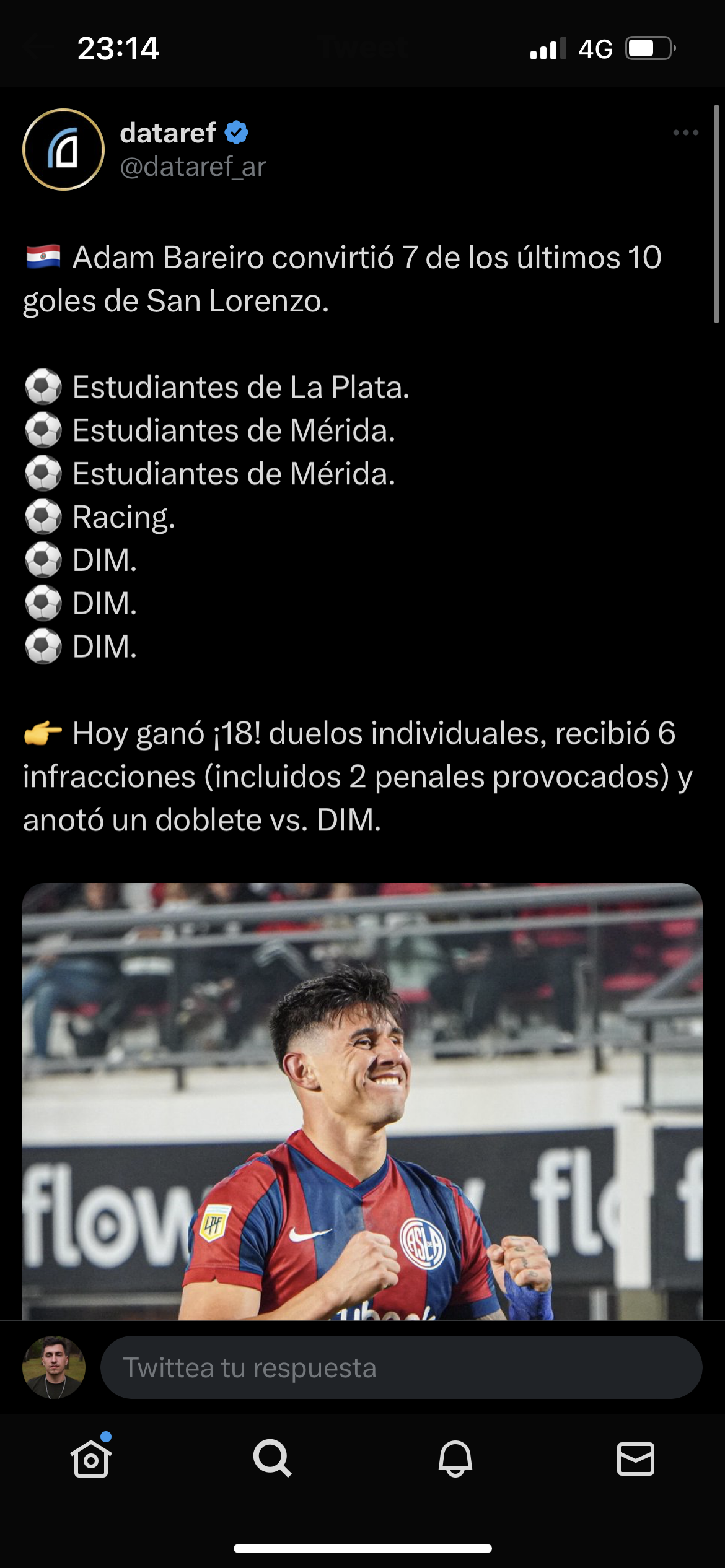Tap the 'Twittea tu respuesta' reply field
Screen dimensions: 725x1568
point(401,1367)
